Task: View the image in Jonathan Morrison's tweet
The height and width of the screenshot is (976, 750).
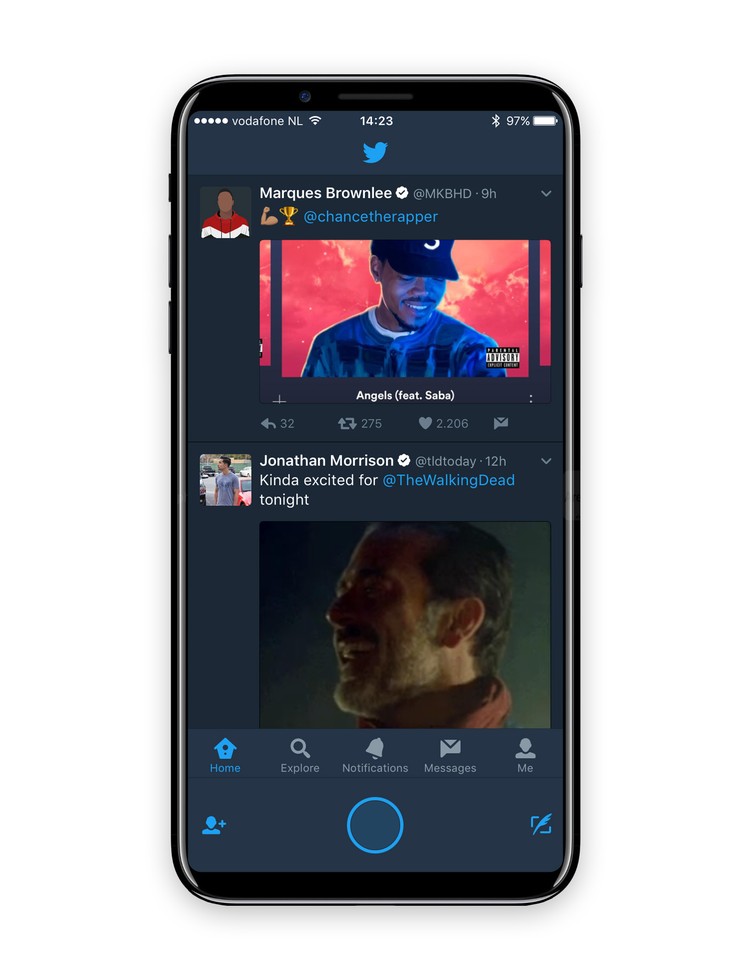Action: (405, 625)
